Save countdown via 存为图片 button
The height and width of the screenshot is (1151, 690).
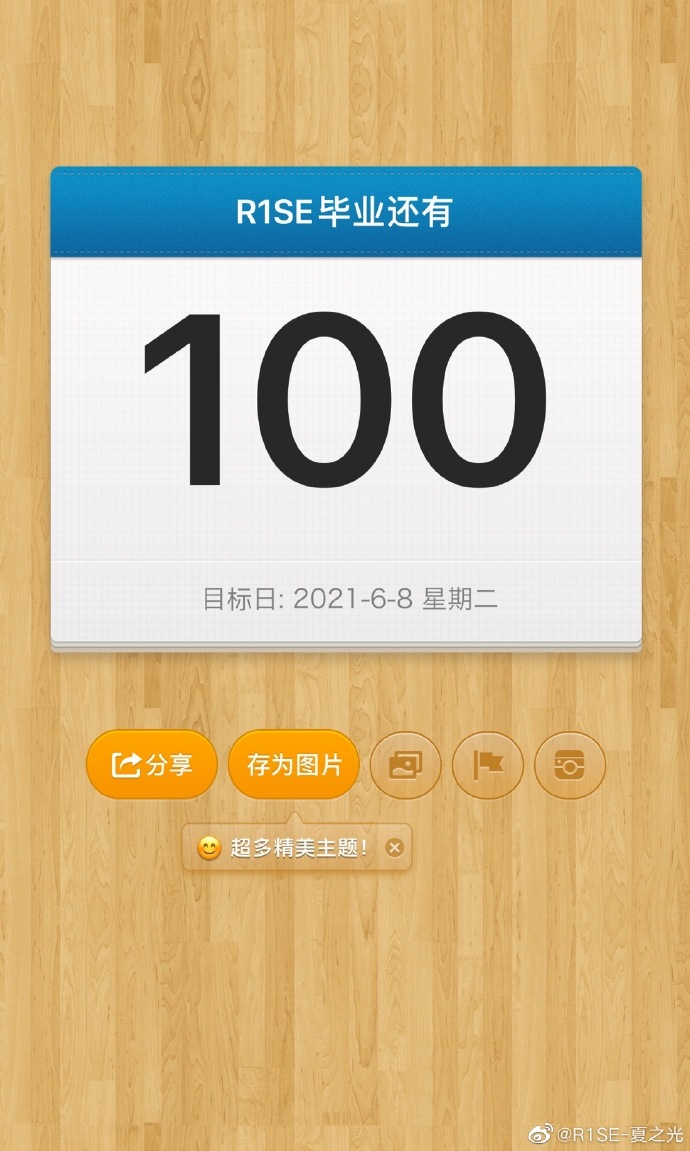(294, 765)
